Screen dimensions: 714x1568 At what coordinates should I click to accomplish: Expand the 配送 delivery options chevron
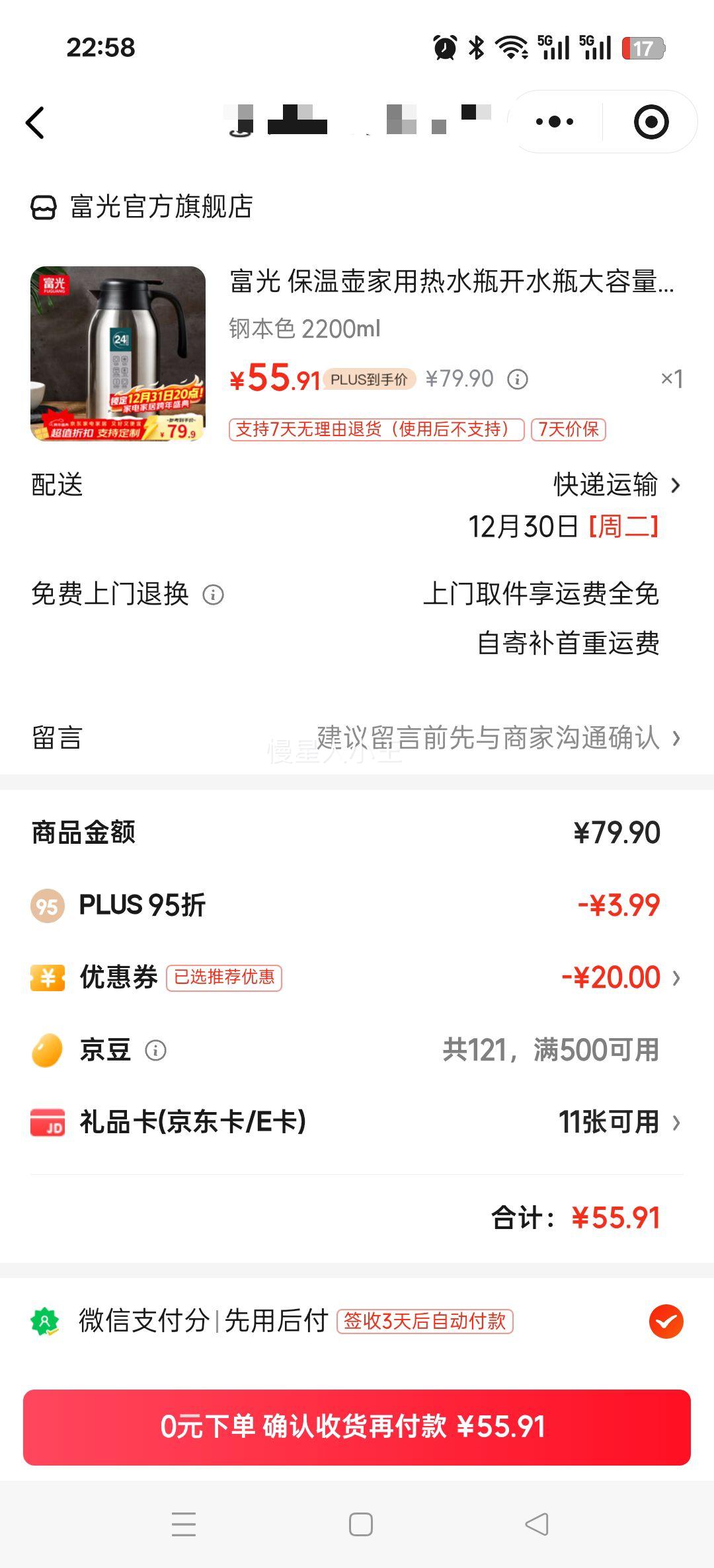tap(676, 486)
